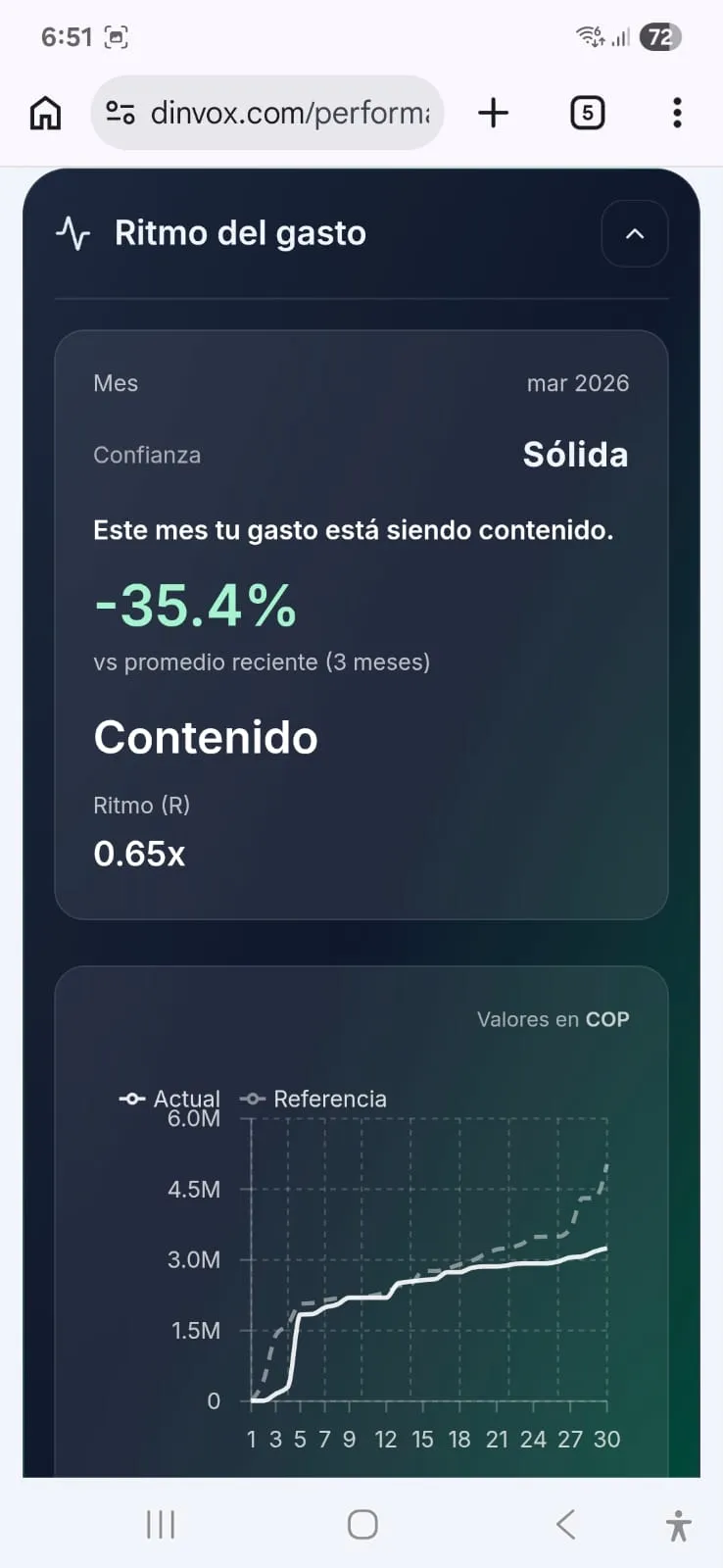Open the browser three-dot menu
The width and height of the screenshot is (723, 1568).
(676, 113)
